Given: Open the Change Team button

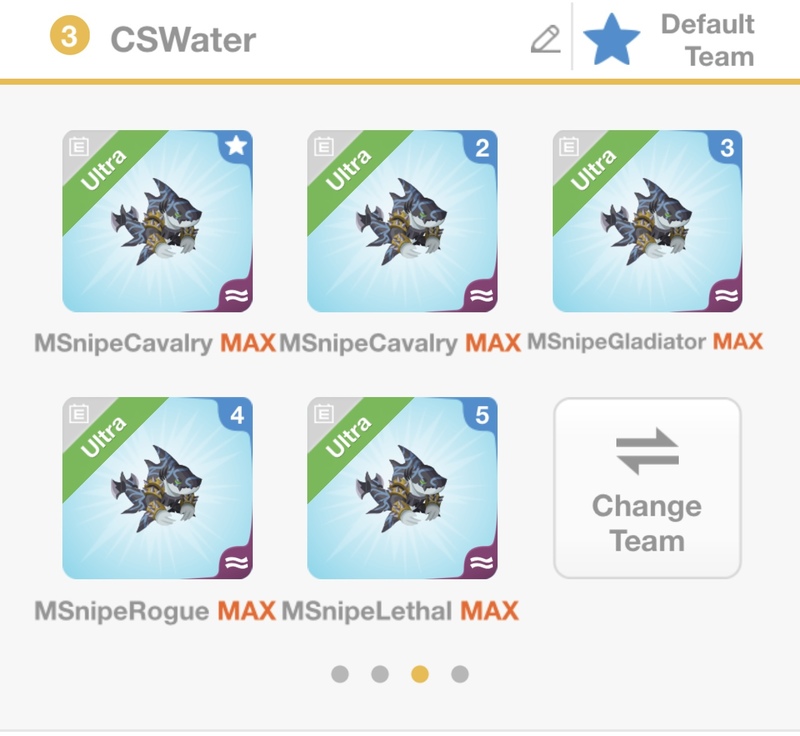Looking at the screenshot, I should click(x=647, y=488).
